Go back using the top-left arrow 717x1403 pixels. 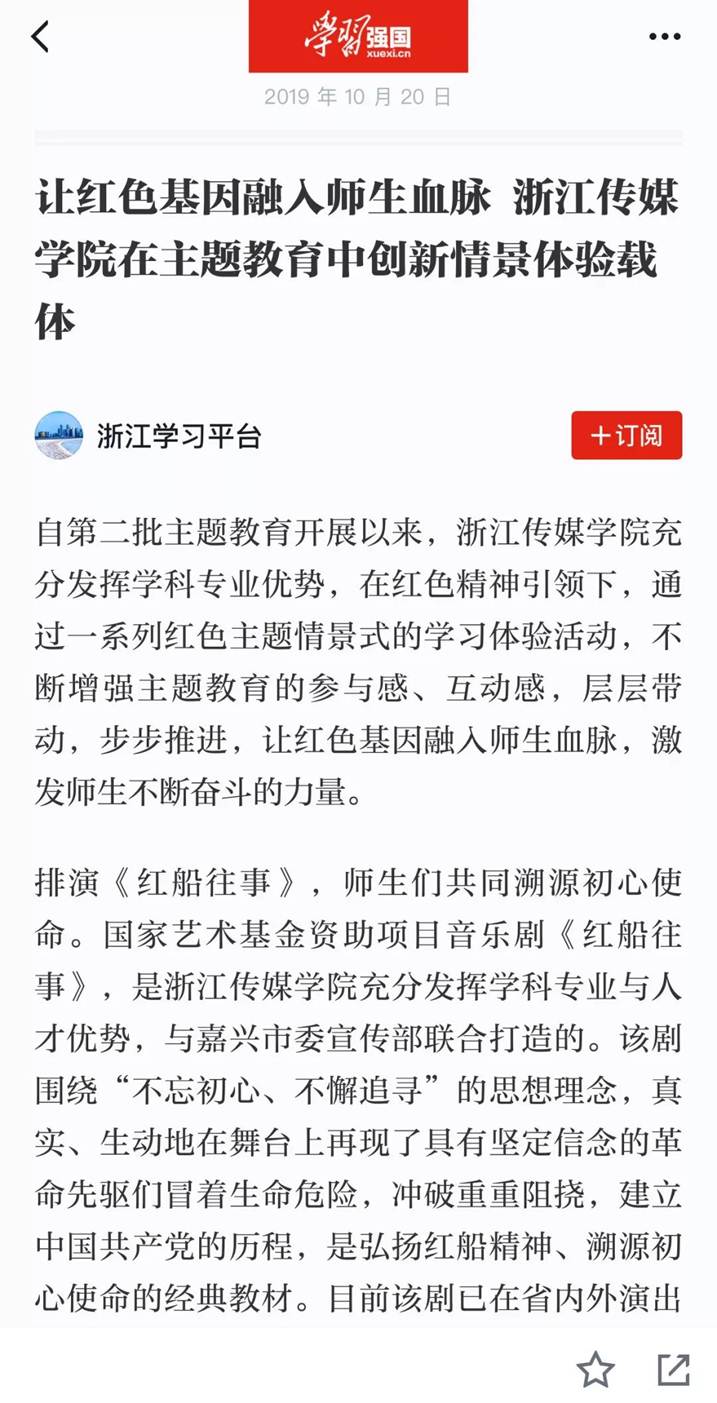click(40, 37)
